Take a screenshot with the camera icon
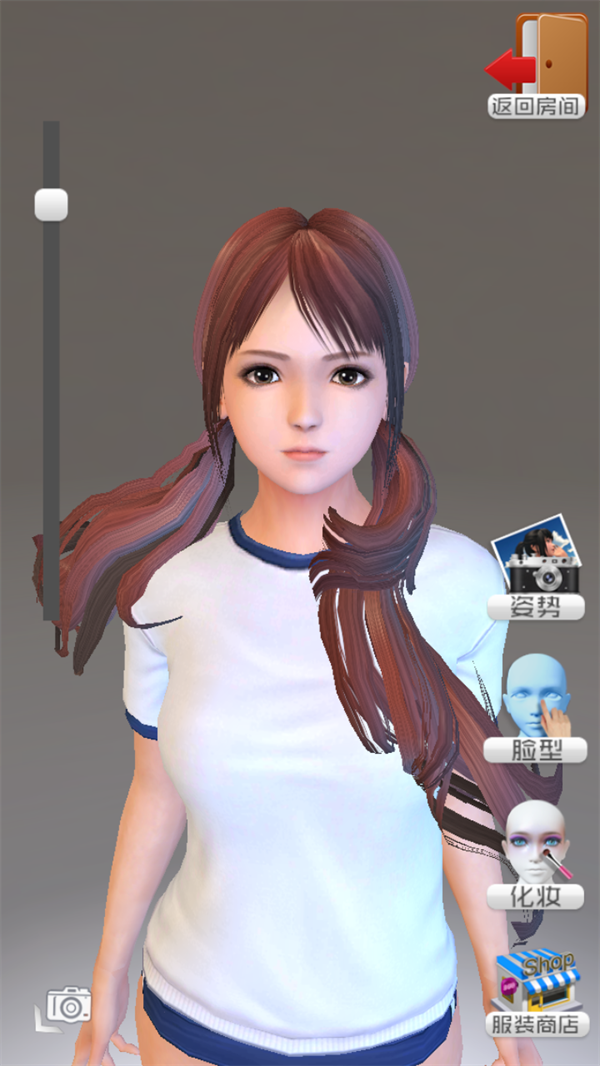 point(67,1005)
